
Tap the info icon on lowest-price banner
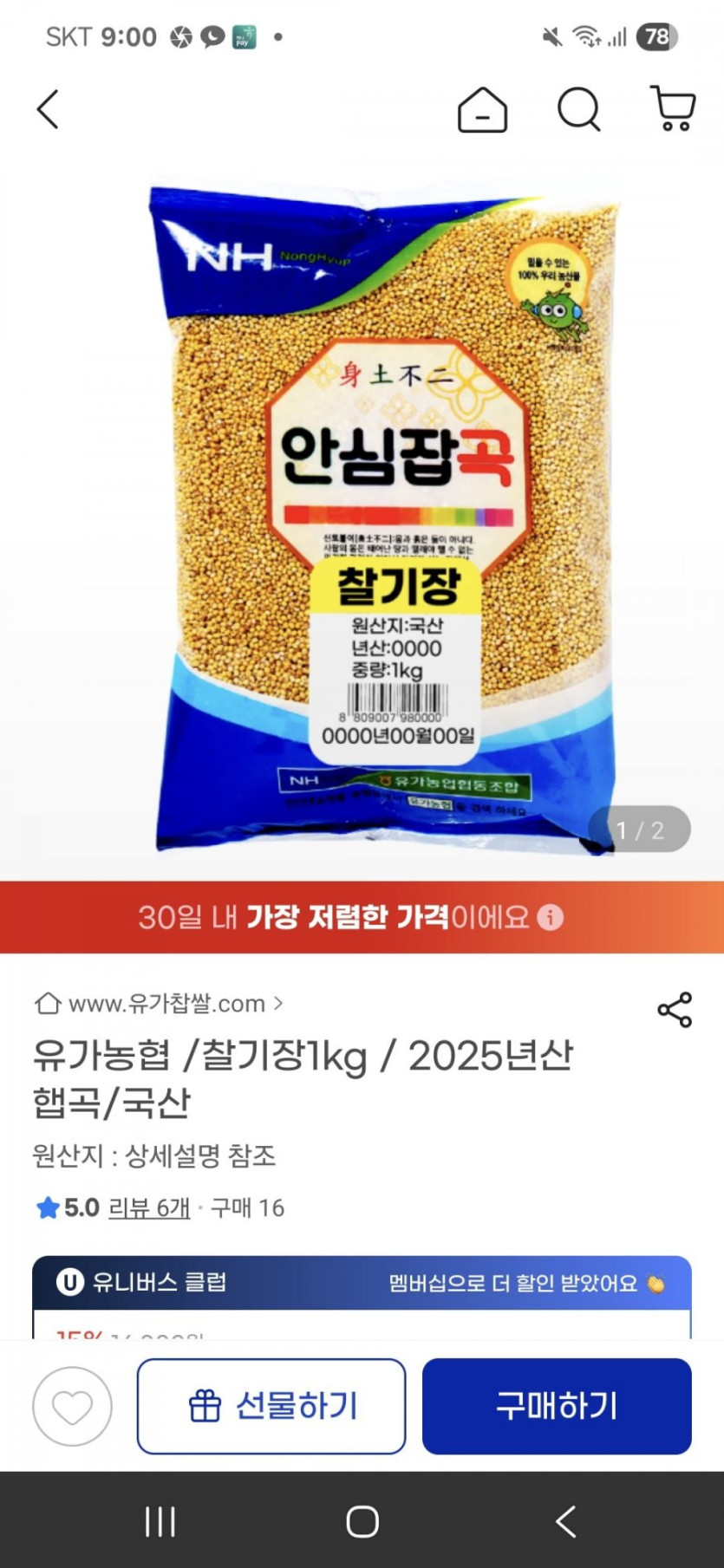551,917
